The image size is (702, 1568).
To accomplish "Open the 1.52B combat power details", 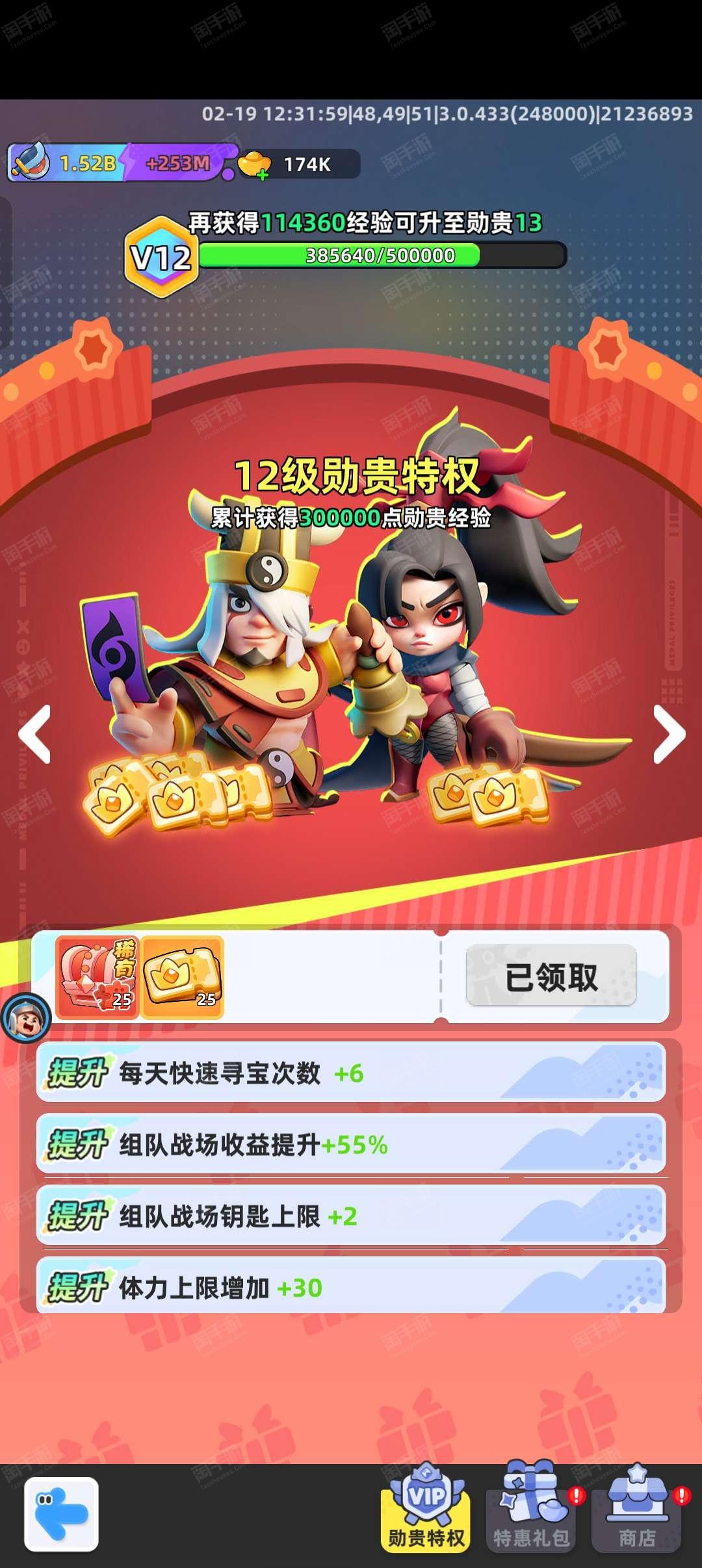I will [x=65, y=162].
